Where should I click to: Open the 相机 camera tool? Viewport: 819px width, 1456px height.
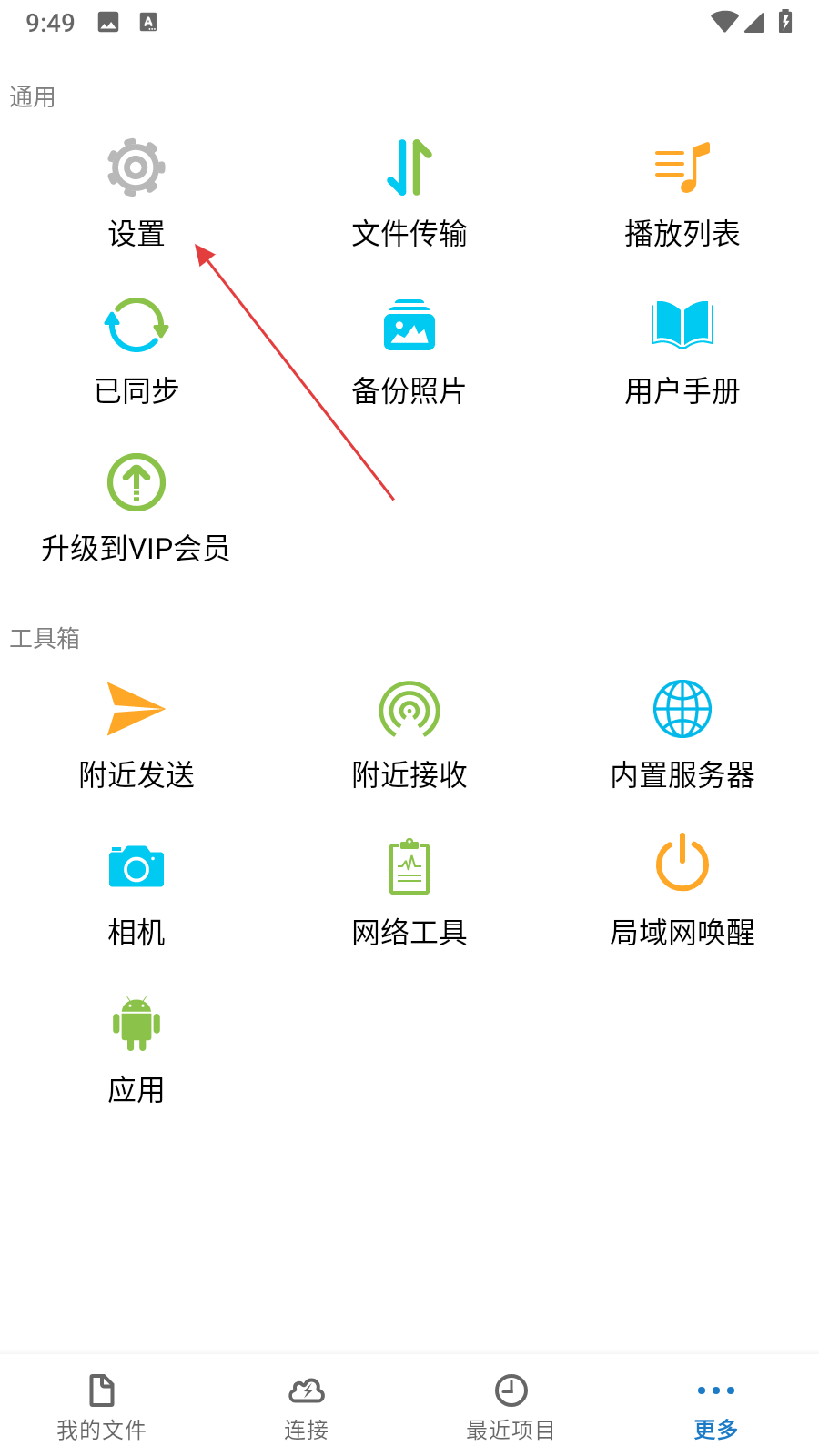coord(136,892)
